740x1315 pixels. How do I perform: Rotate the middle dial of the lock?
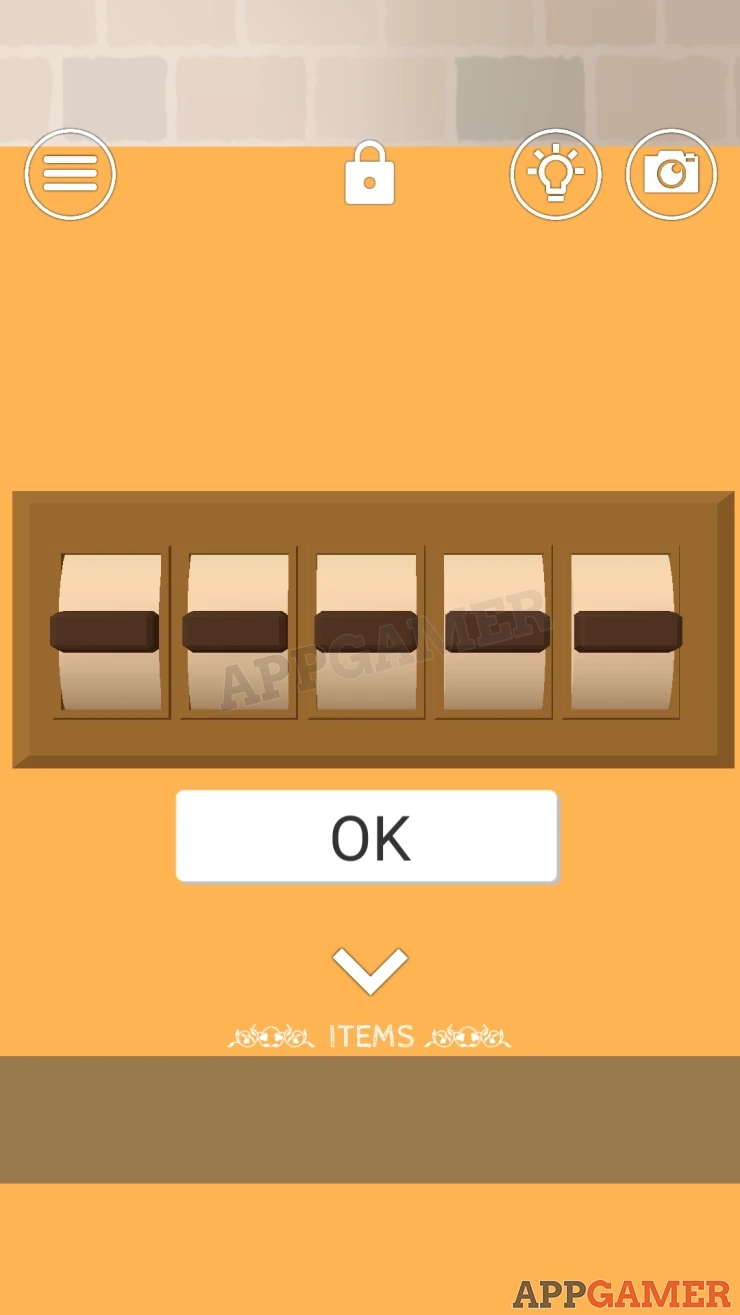366,632
